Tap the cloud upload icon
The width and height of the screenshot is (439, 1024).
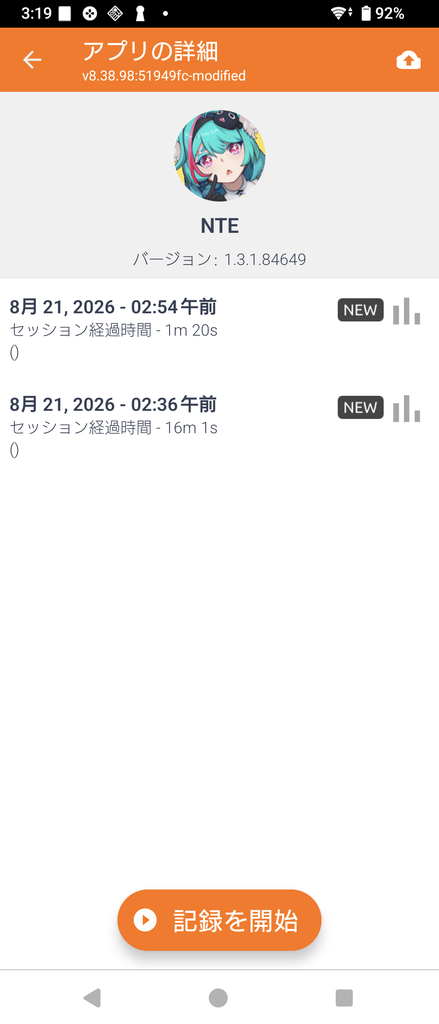coord(408,61)
